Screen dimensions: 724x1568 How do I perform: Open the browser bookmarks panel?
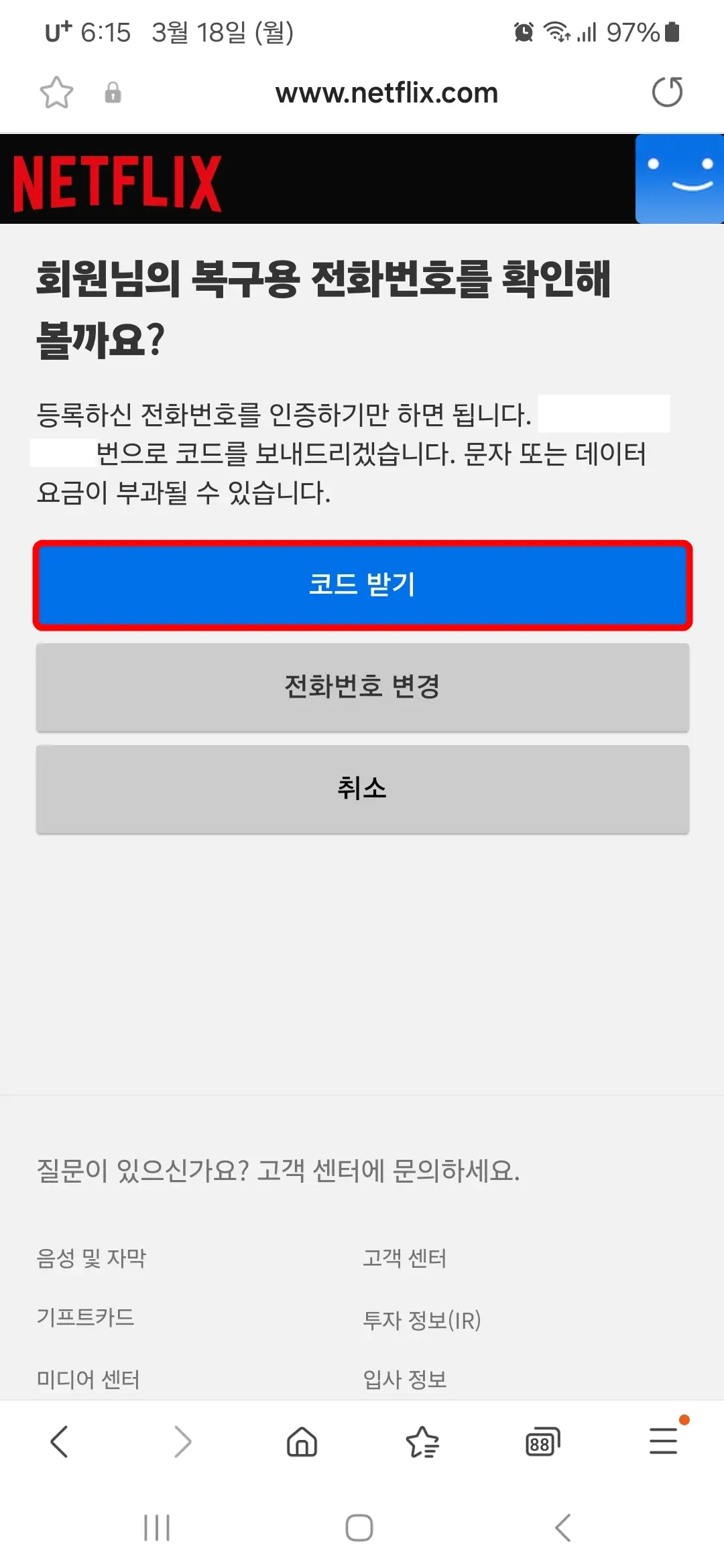click(x=422, y=1443)
